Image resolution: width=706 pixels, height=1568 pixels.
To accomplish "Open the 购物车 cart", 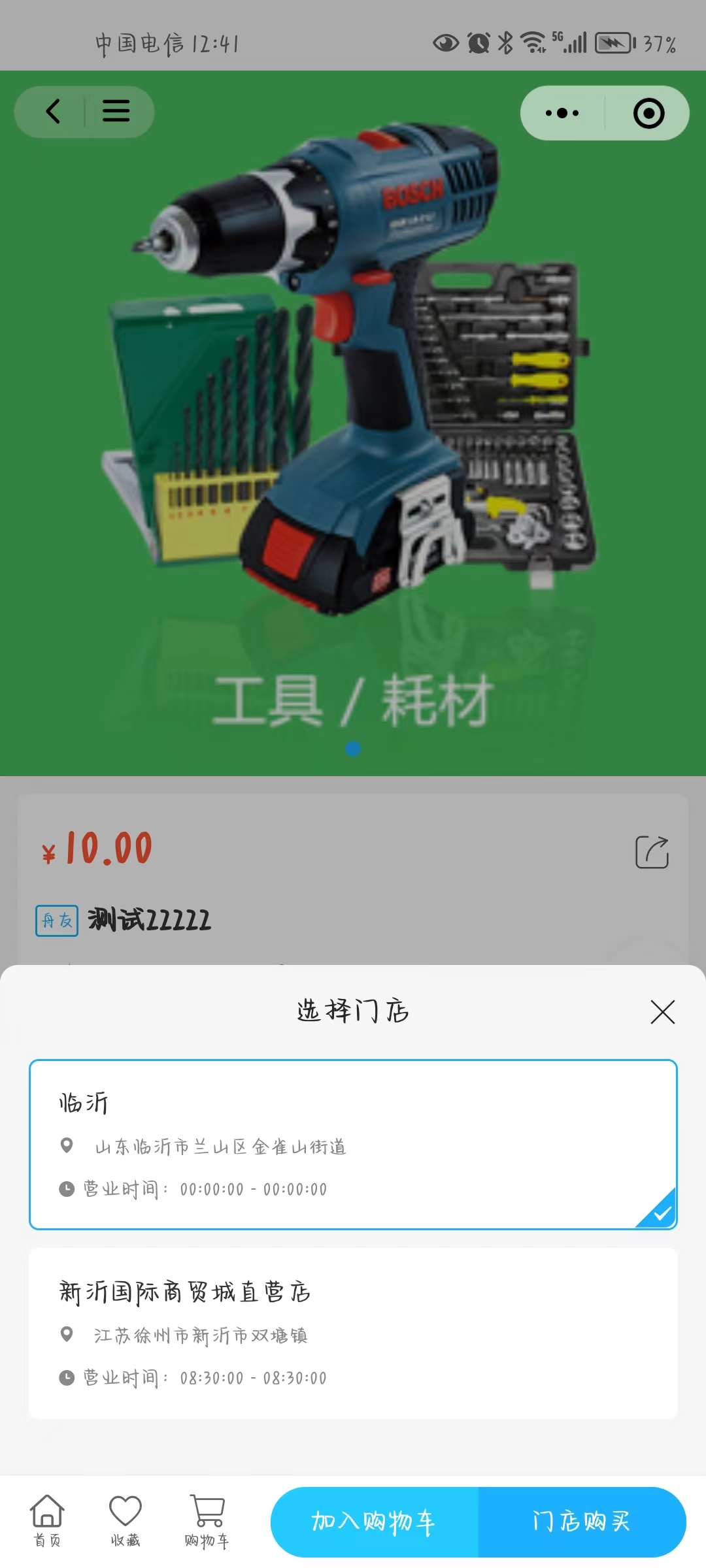I will point(207,1520).
